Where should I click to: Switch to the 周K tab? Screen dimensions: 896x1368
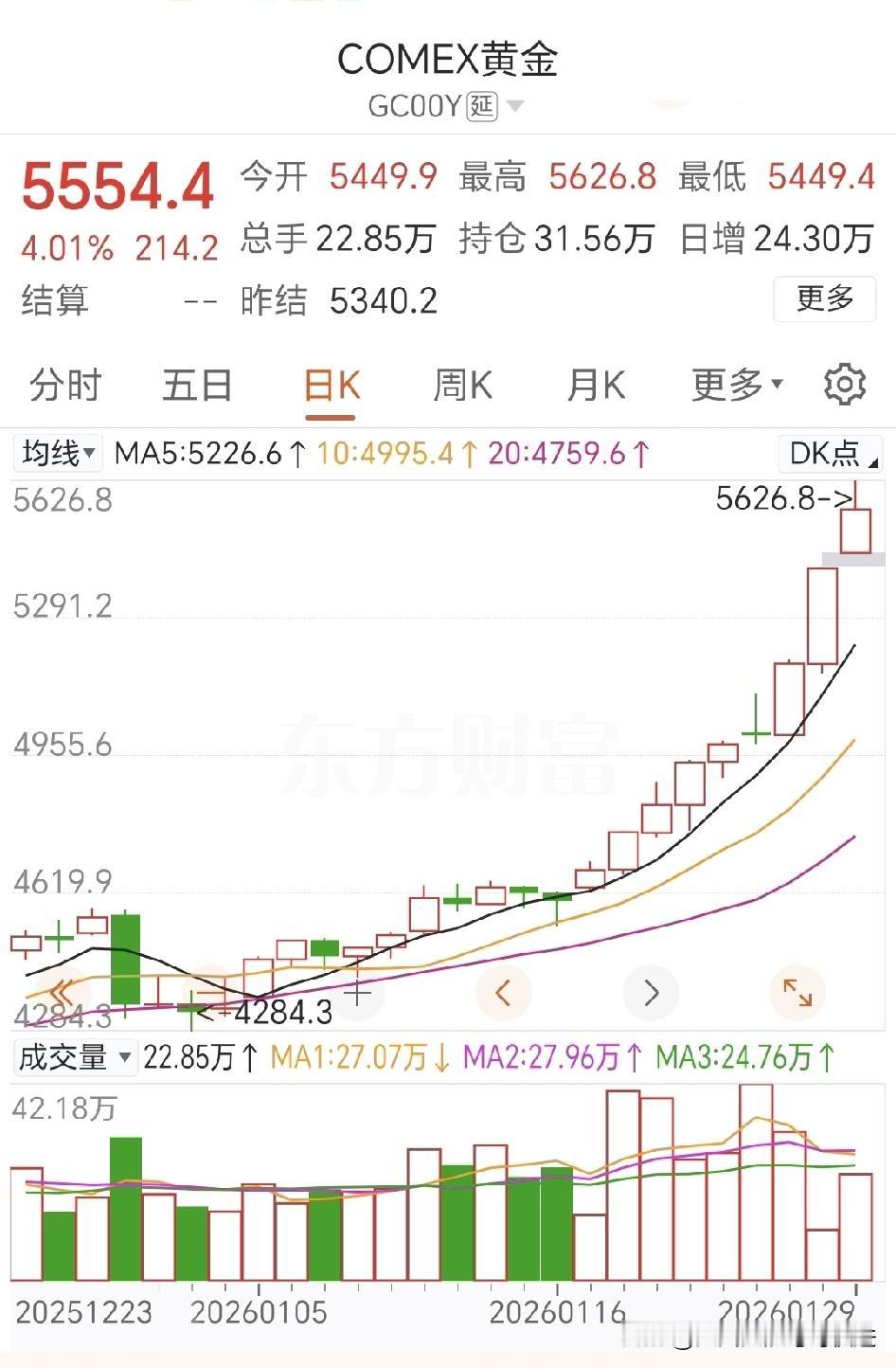[462, 386]
